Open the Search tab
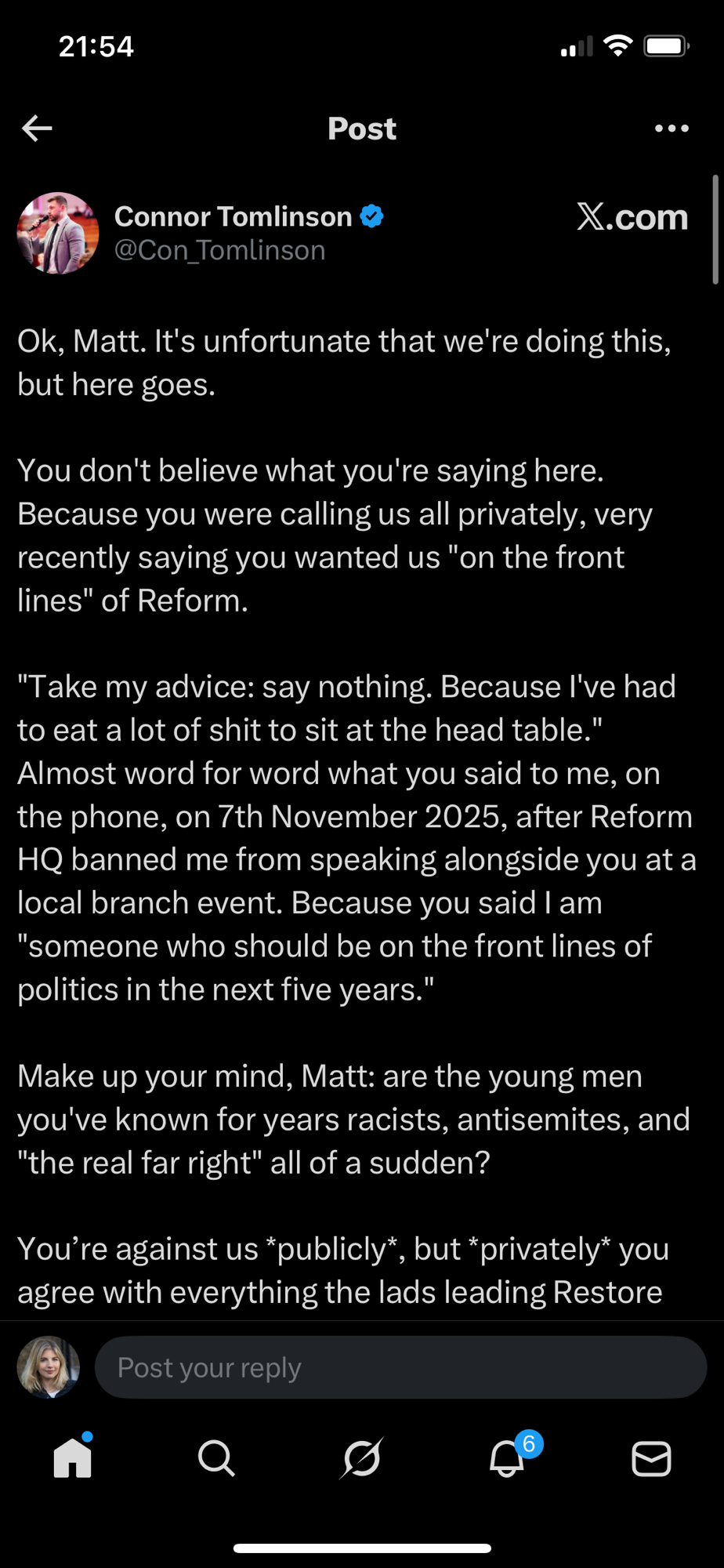The height and width of the screenshot is (1568, 724). coord(216,1458)
